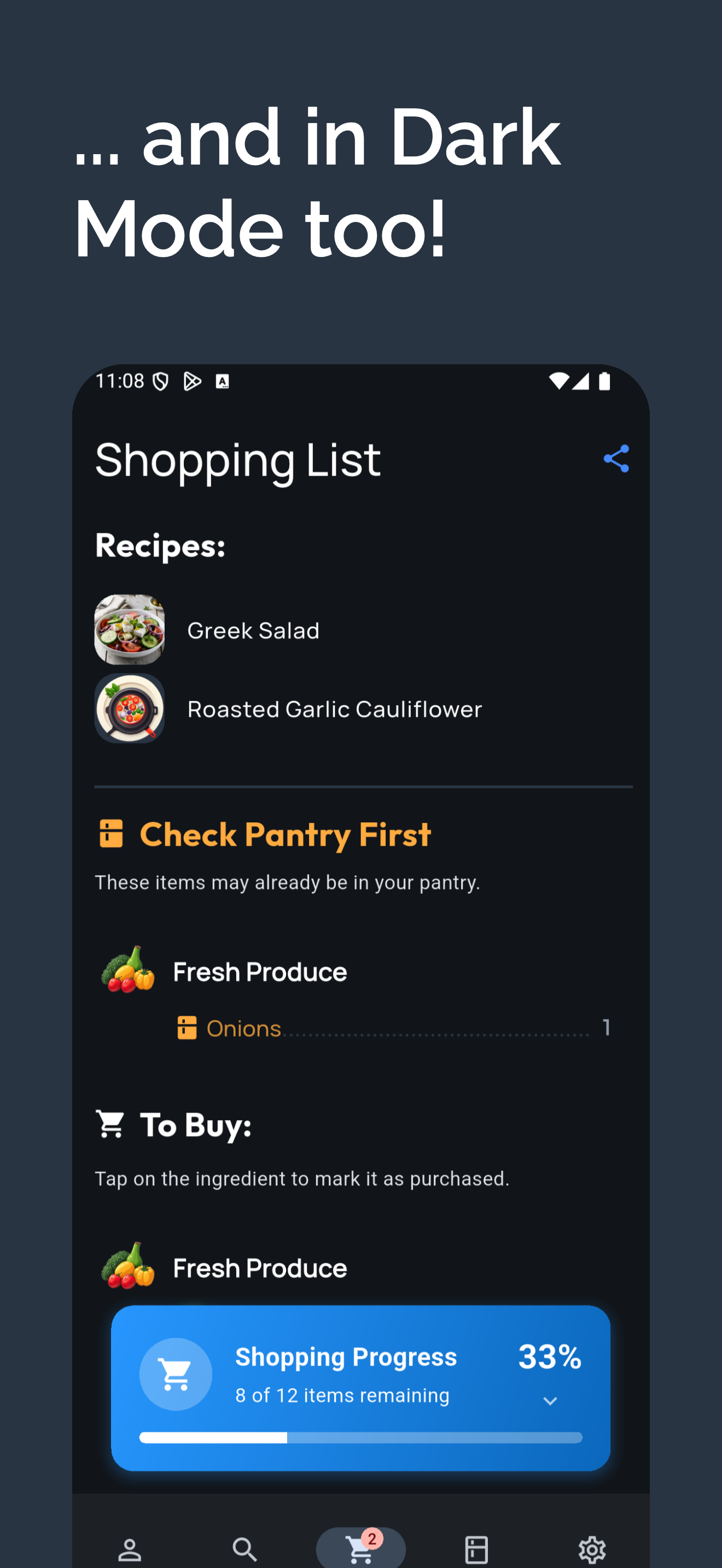Open the Roasted Garlic Cauliflower recipe
Image resolution: width=722 pixels, height=1568 pixels.
(334, 709)
